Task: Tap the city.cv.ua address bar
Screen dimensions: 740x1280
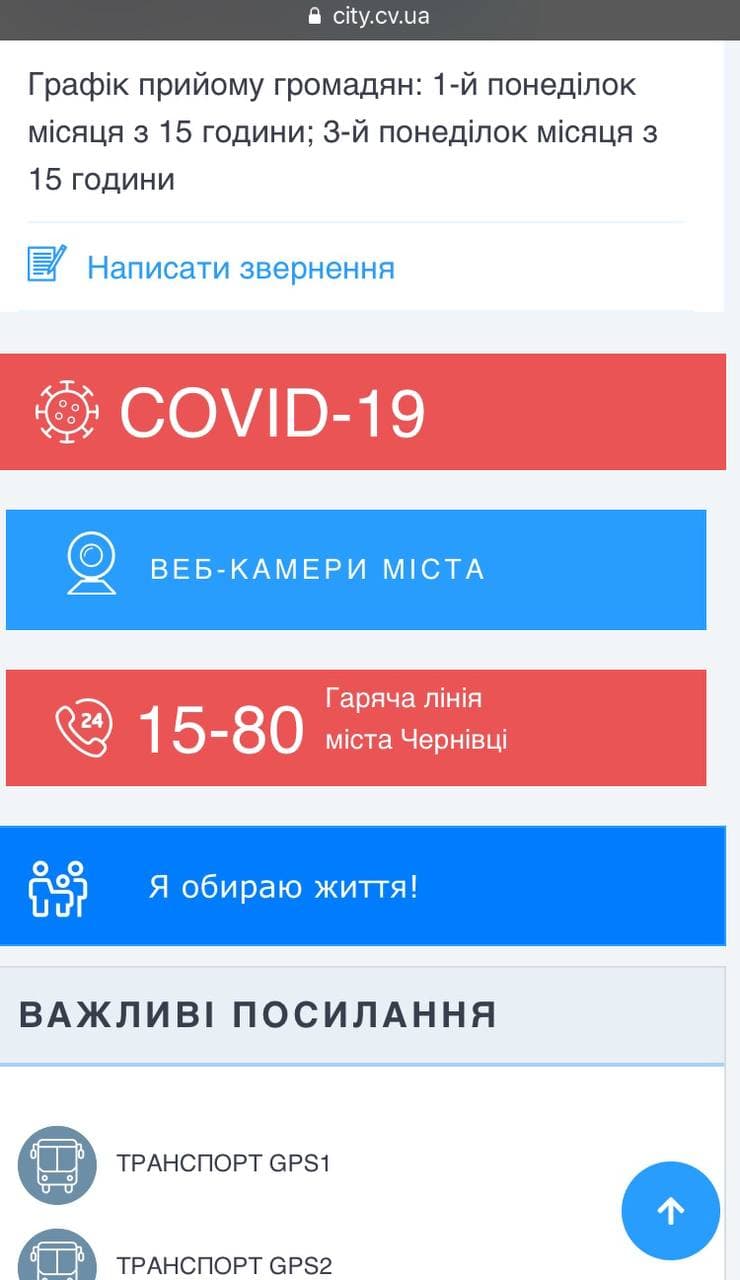Action: [x=370, y=17]
